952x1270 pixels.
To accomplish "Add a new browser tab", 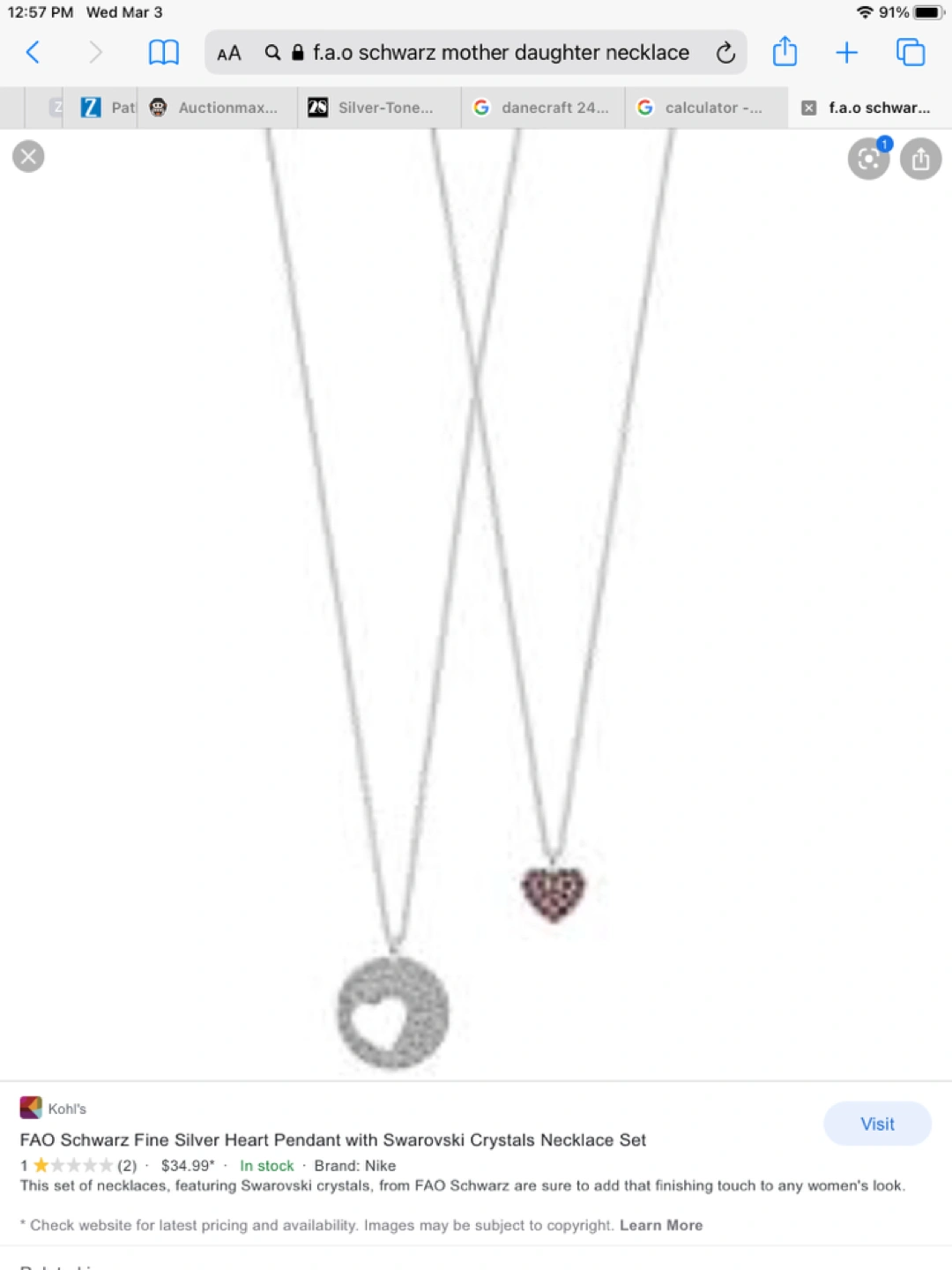I will (846, 53).
